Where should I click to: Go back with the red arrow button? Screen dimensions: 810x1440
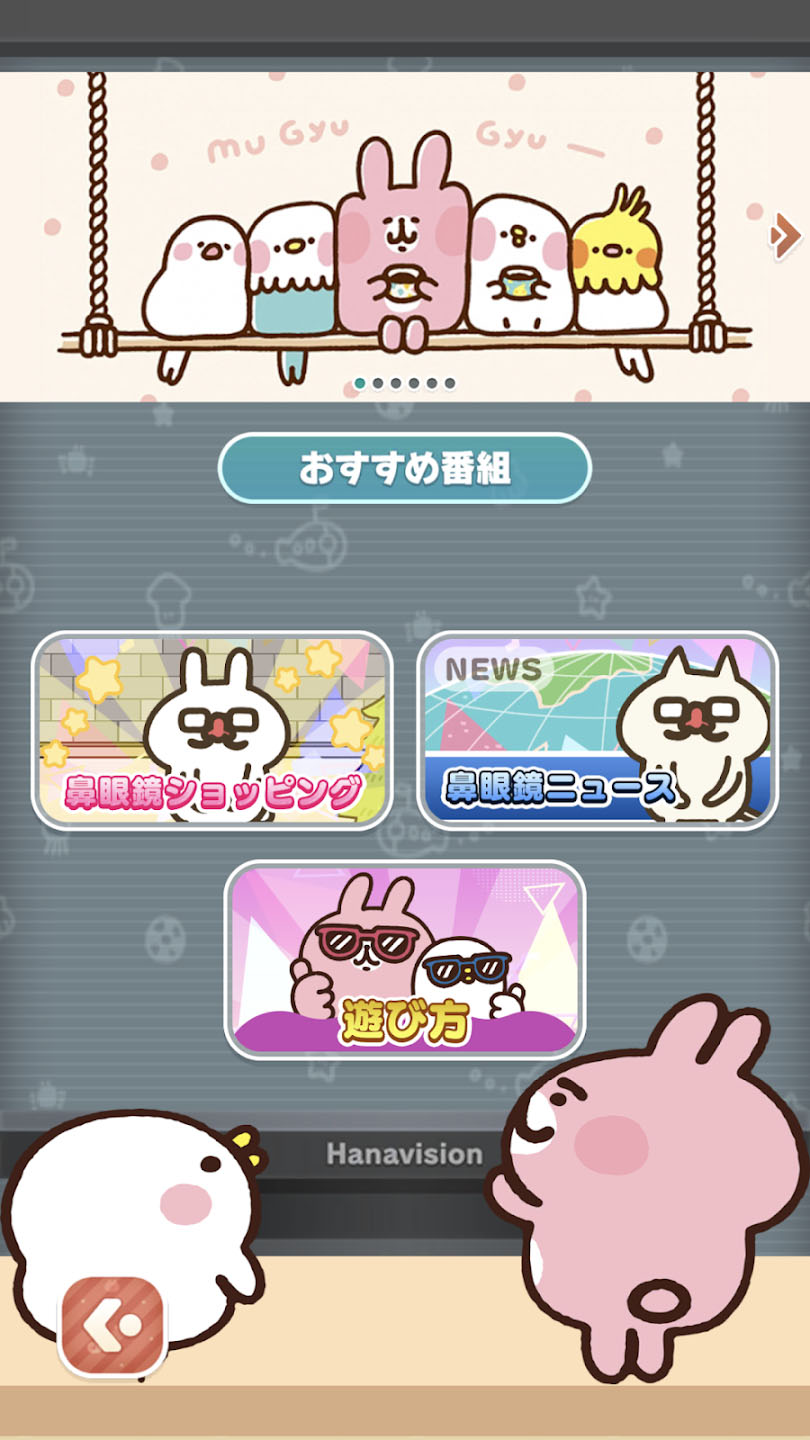(x=113, y=1326)
